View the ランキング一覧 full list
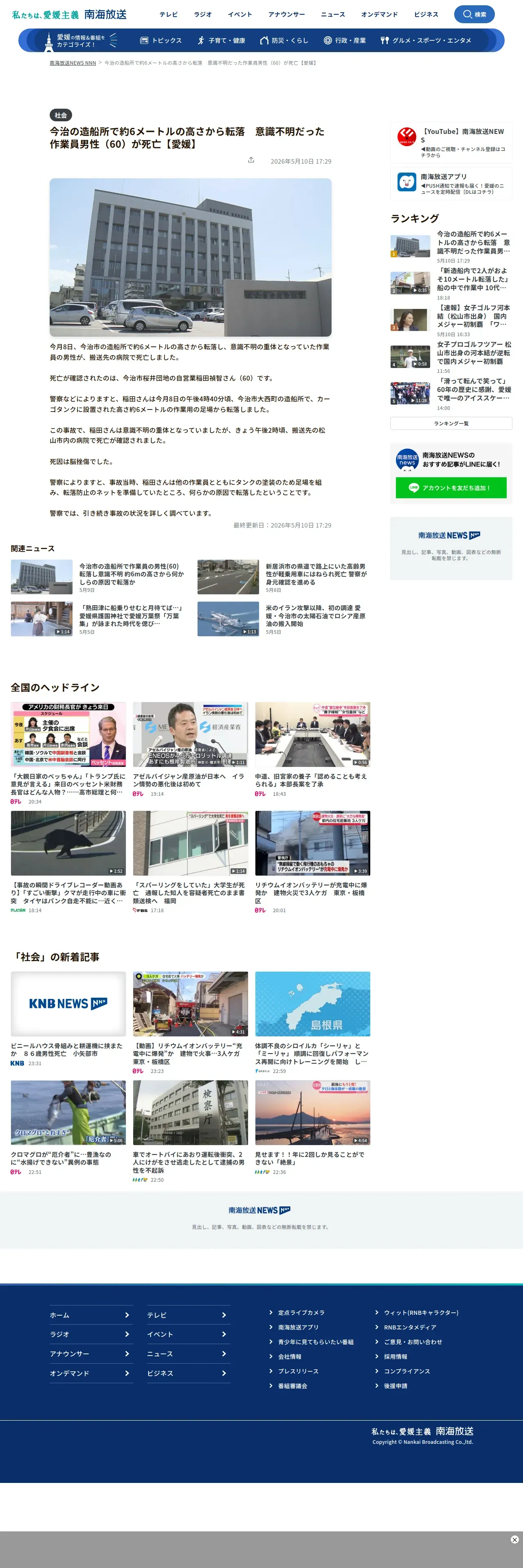523x1568 pixels. [451, 423]
